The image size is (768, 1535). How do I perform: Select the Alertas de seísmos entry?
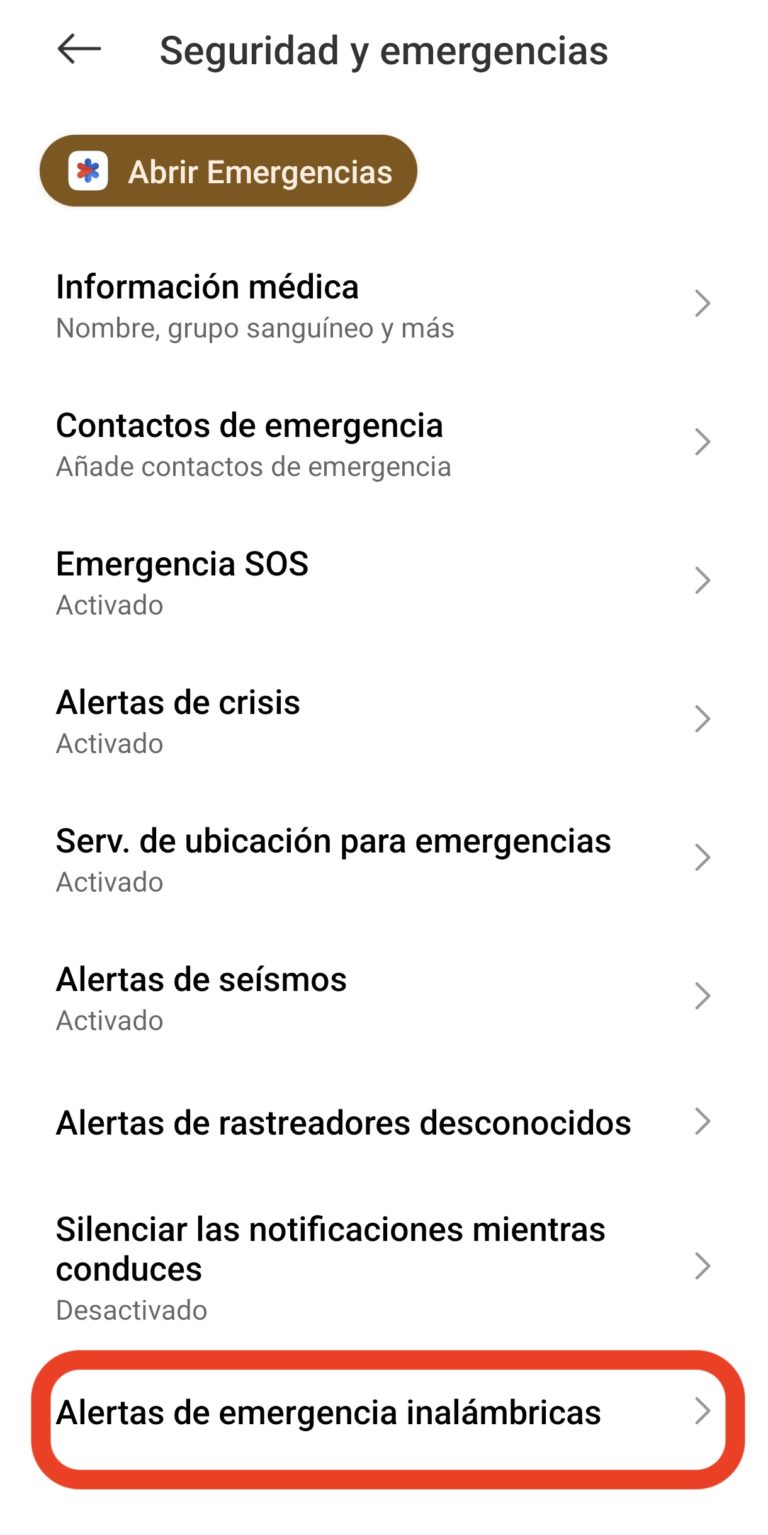tap(300, 996)
